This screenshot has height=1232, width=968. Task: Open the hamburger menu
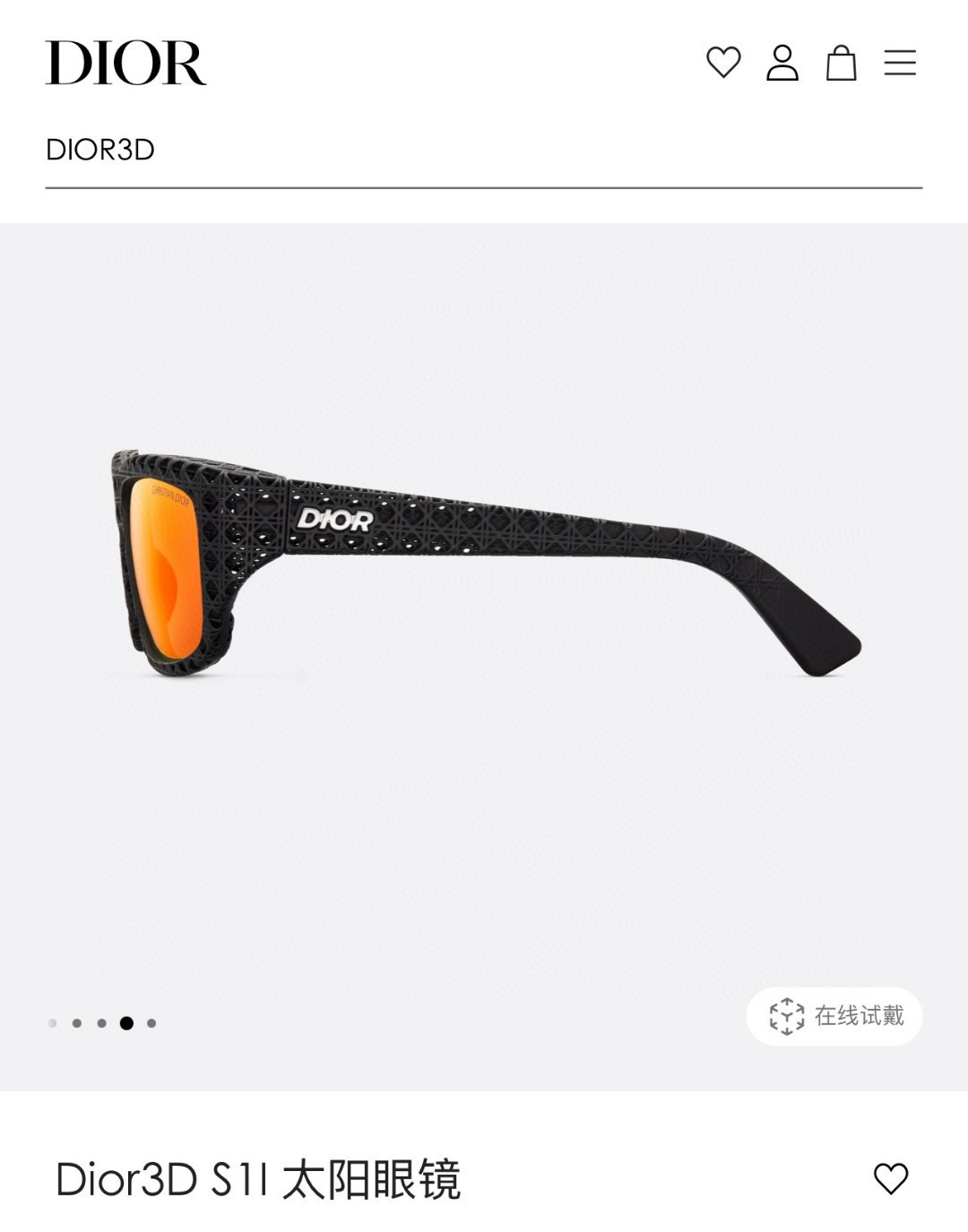900,63
